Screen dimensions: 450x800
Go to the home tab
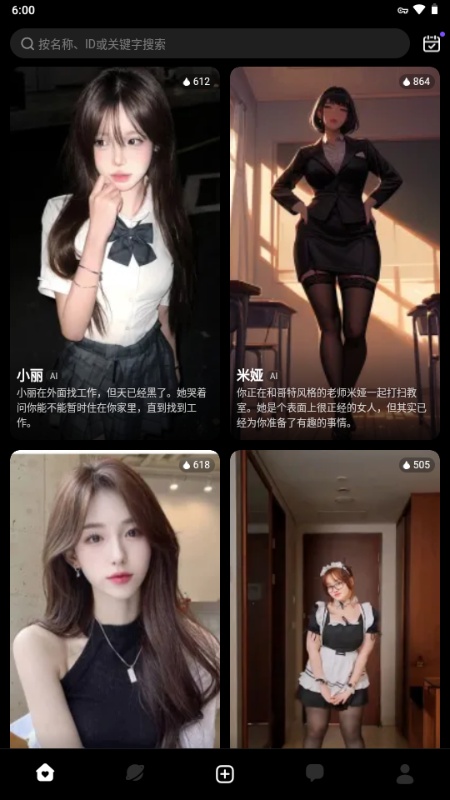(x=45, y=773)
